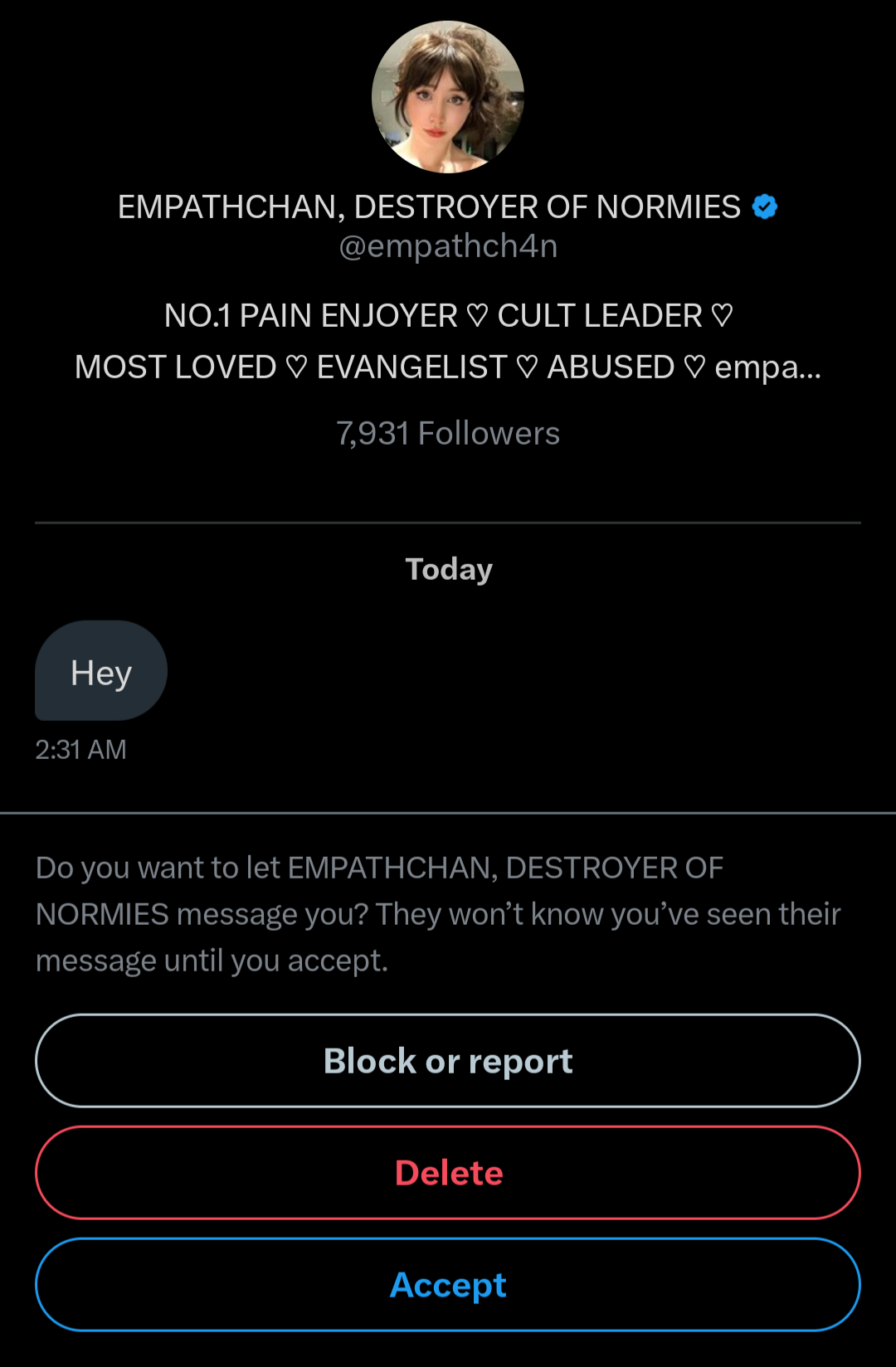Image resolution: width=896 pixels, height=1367 pixels.
Task: Tap Block or report
Action: tap(448, 1060)
